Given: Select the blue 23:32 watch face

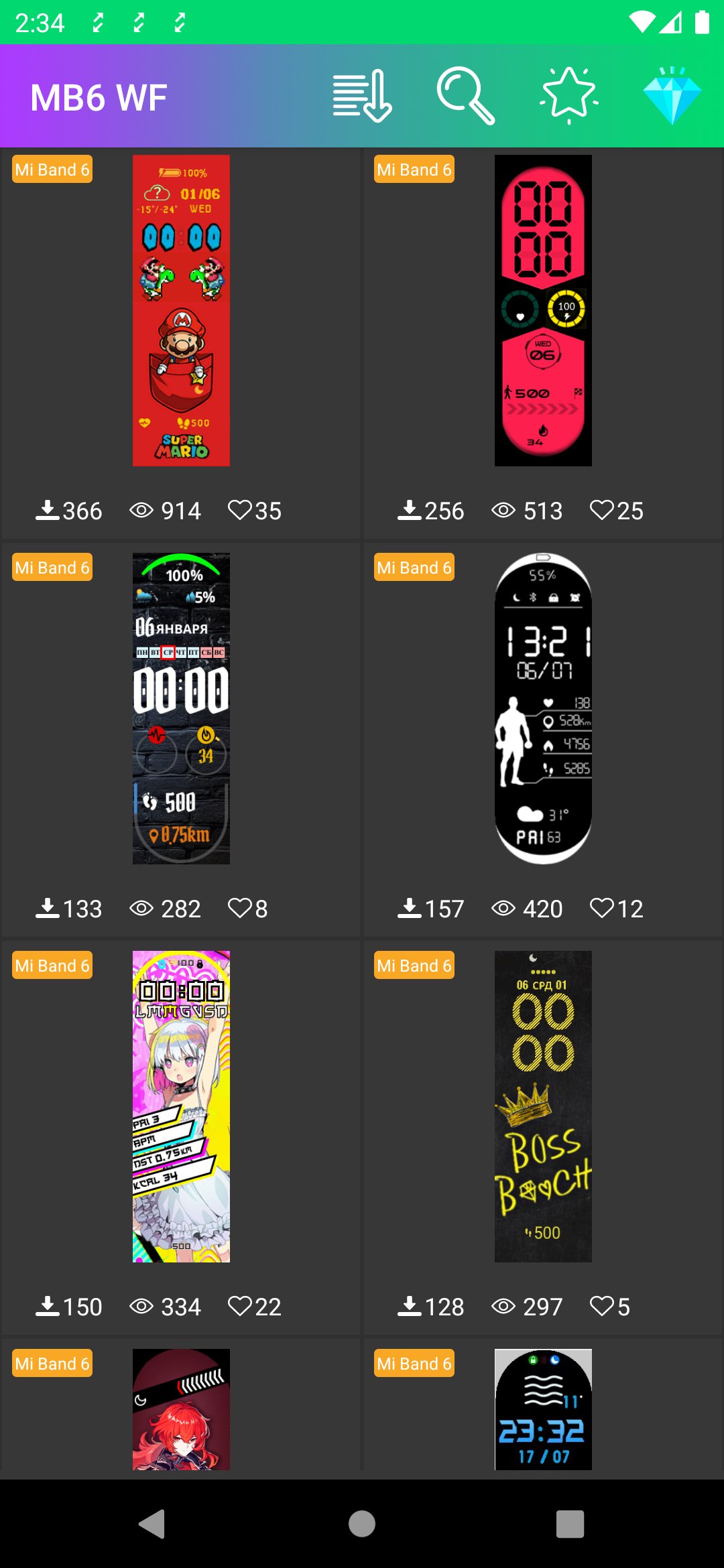Looking at the screenshot, I should tap(543, 1409).
